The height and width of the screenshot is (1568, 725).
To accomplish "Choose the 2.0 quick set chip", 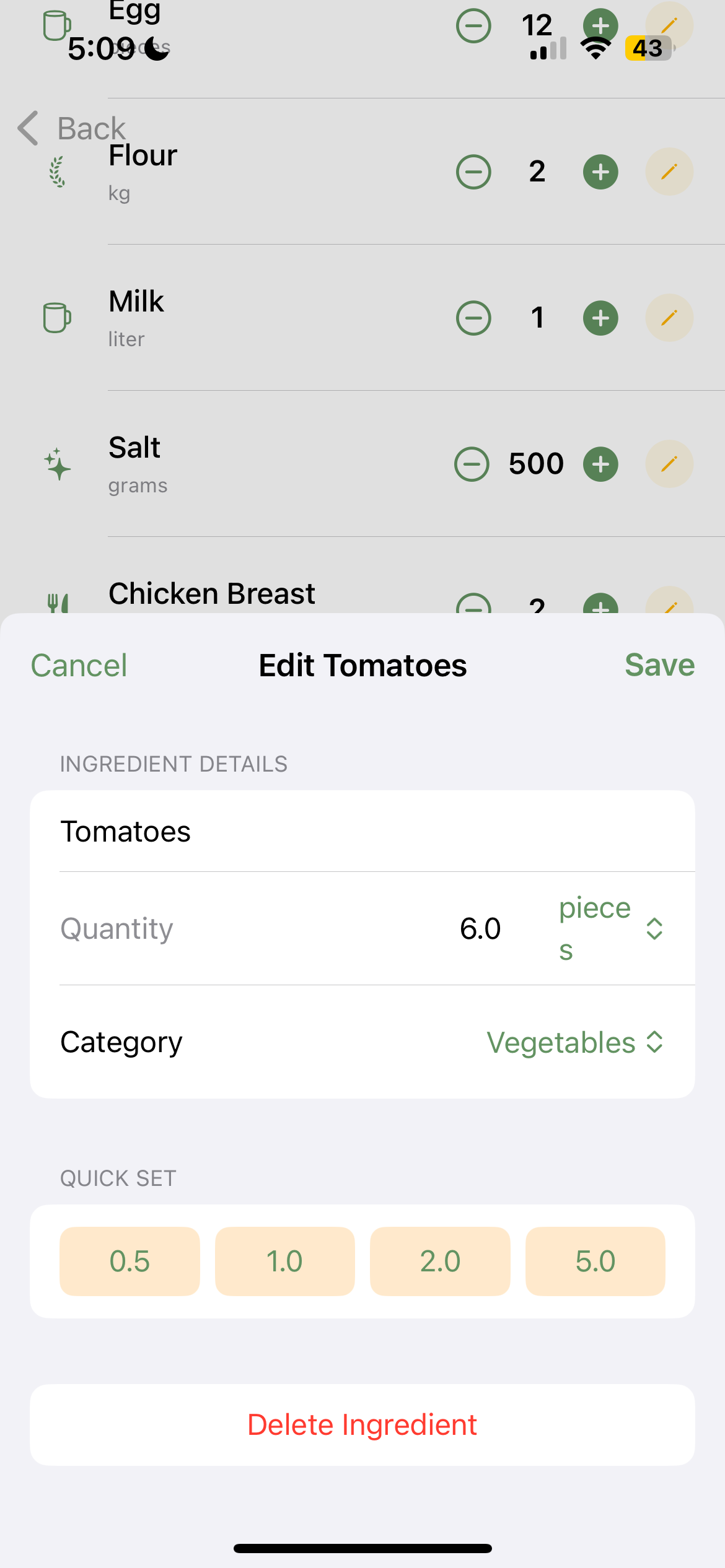I will [440, 1261].
